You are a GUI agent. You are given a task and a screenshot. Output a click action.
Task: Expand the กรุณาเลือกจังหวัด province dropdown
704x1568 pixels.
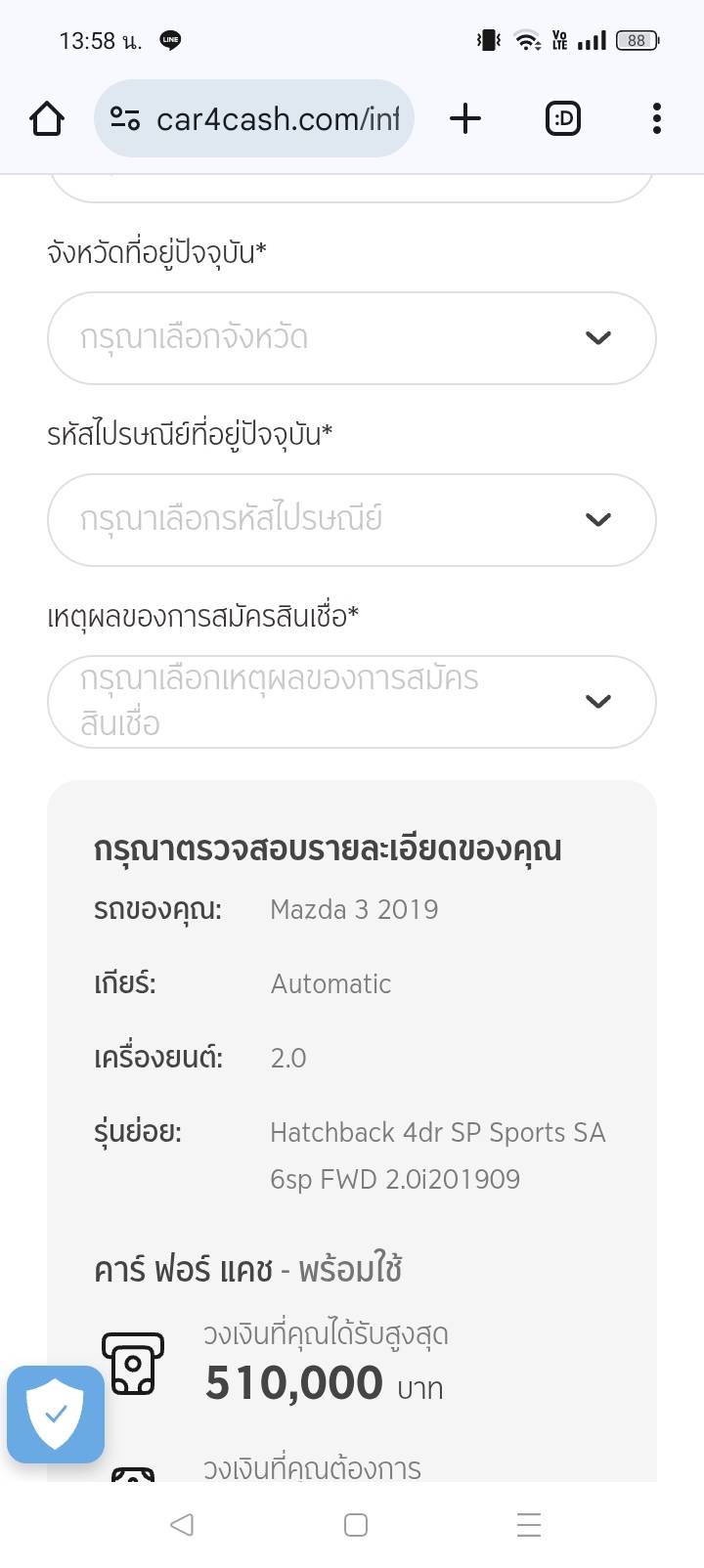[351, 338]
